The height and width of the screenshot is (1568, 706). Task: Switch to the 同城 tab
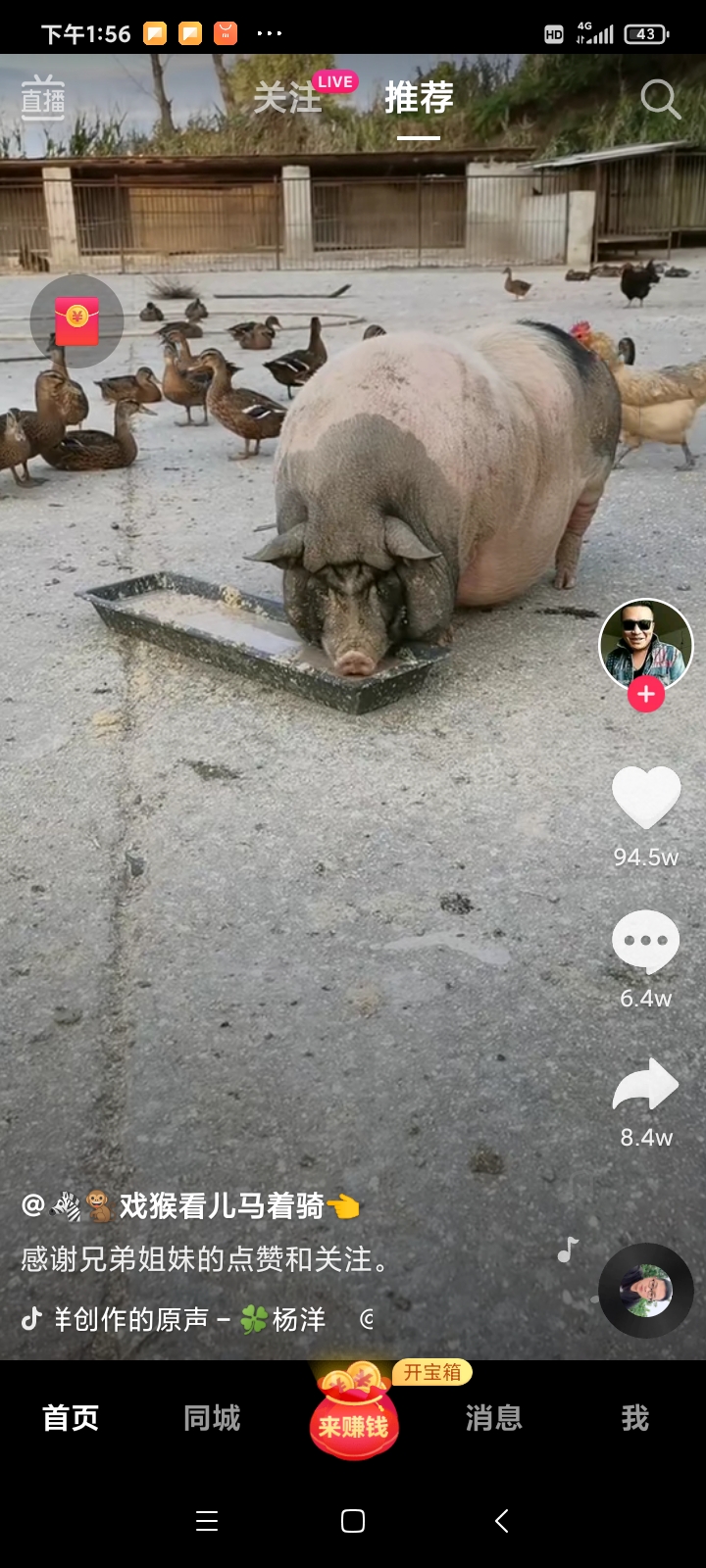coord(212,1418)
